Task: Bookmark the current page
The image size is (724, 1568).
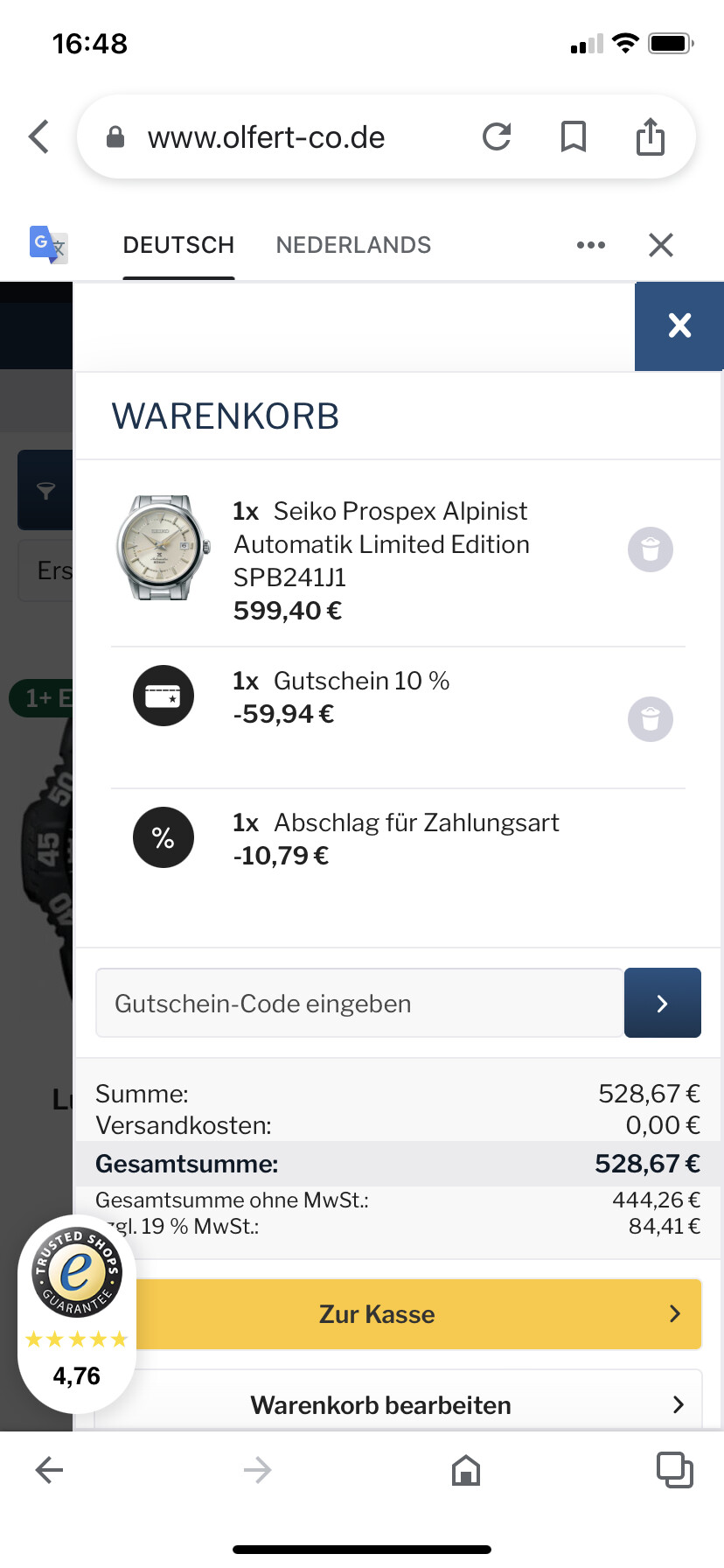Action: click(x=574, y=136)
